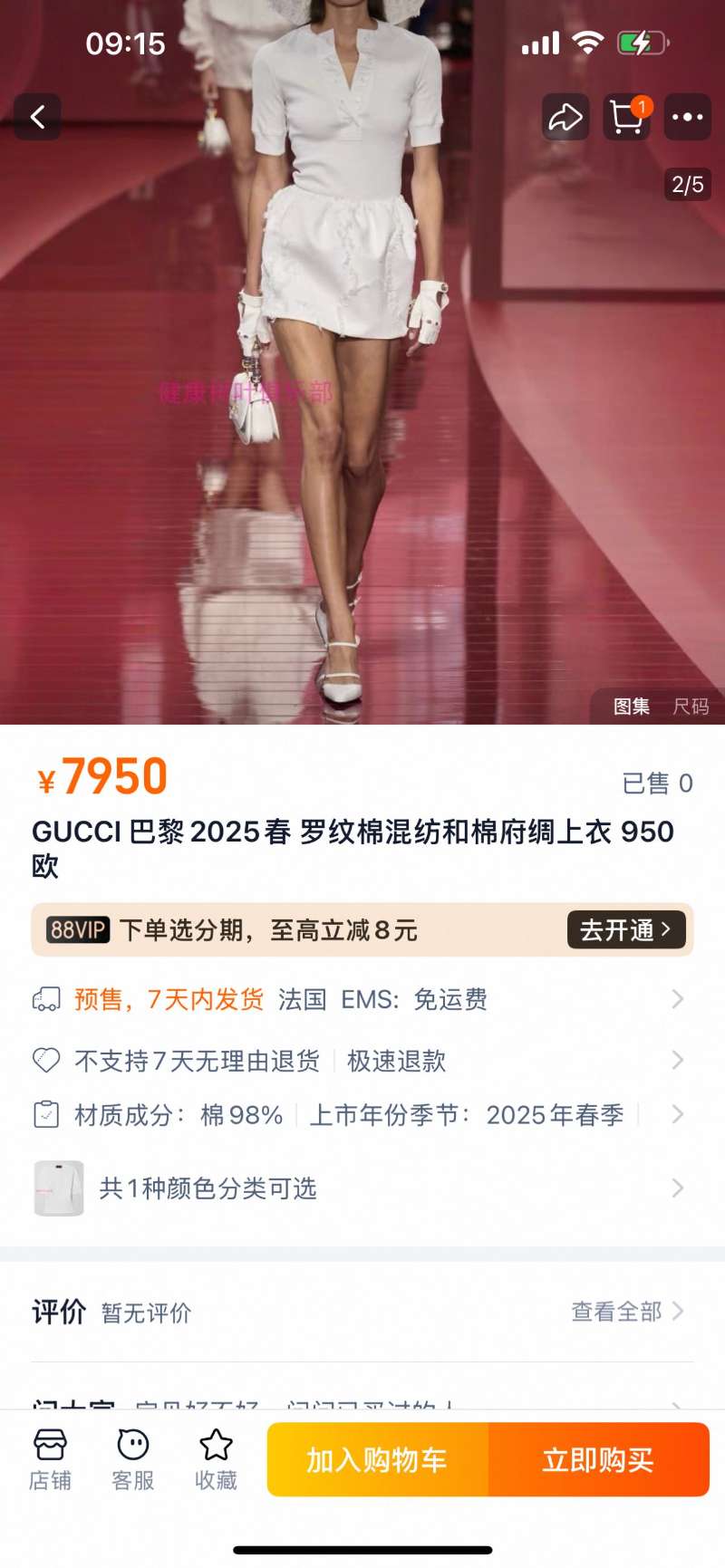This screenshot has height=1568, width=725.
Task: Go back to the previous page
Action: [x=37, y=117]
